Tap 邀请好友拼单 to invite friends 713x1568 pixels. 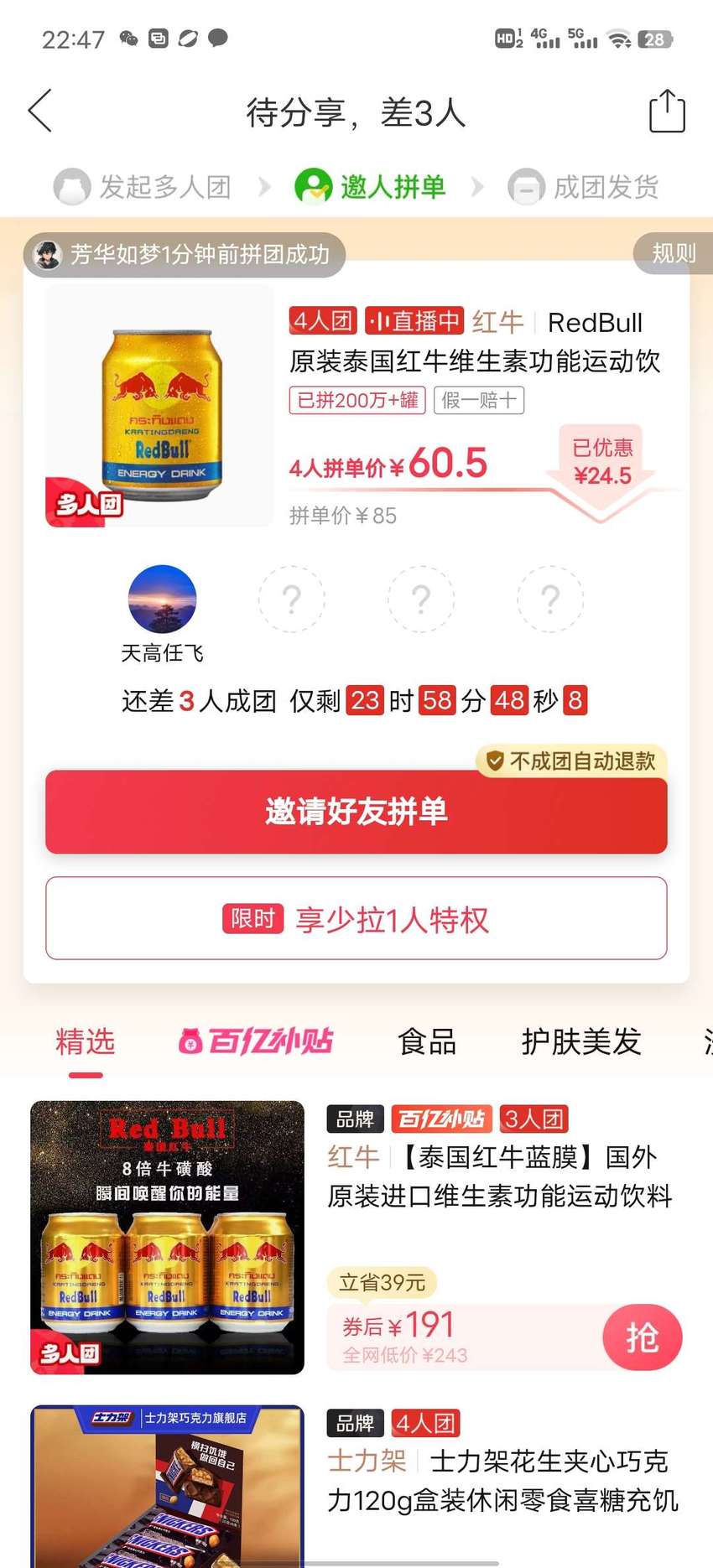[356, 812]
